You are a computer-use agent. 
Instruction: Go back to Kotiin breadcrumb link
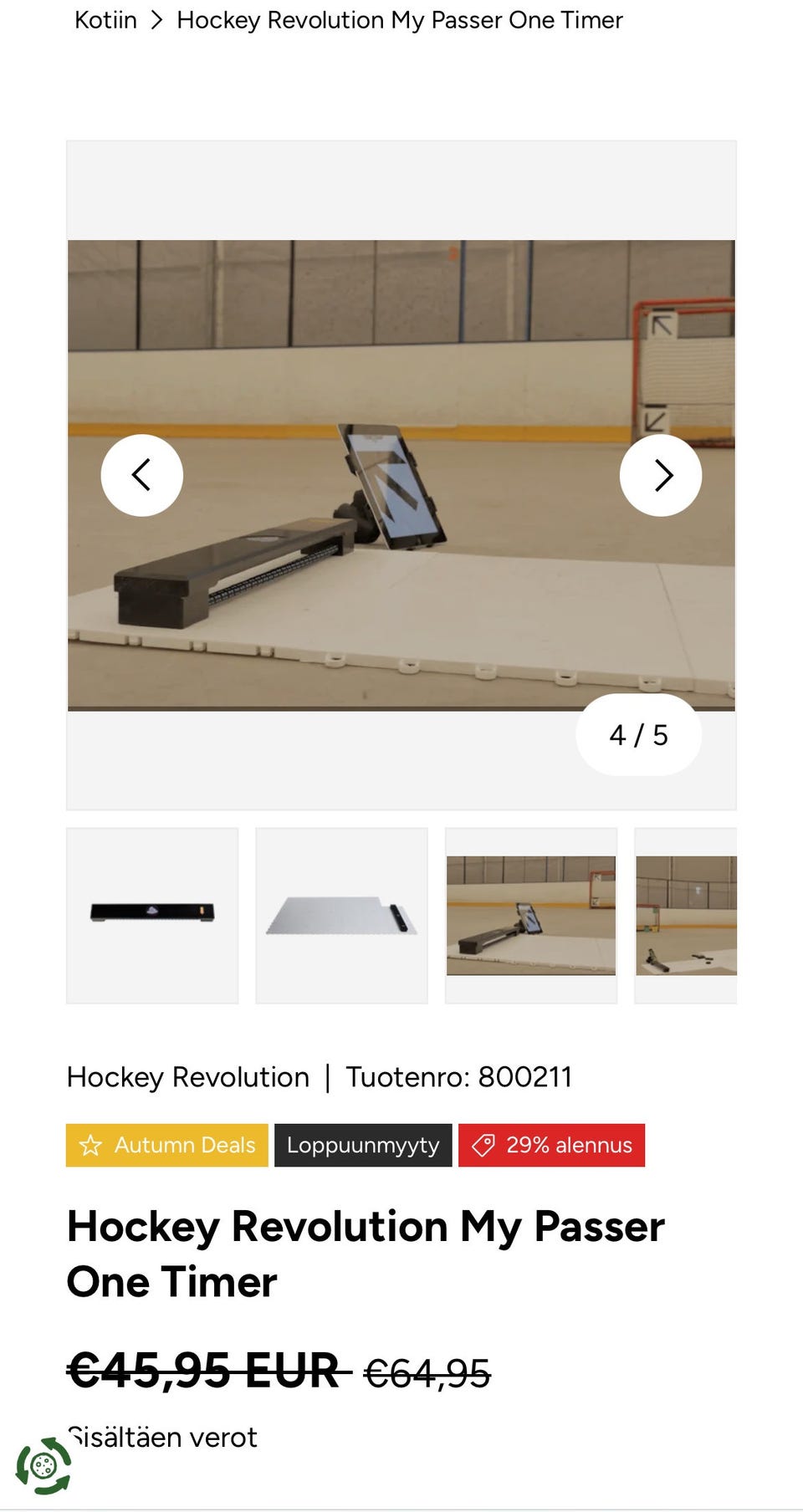tap(105, 20)
